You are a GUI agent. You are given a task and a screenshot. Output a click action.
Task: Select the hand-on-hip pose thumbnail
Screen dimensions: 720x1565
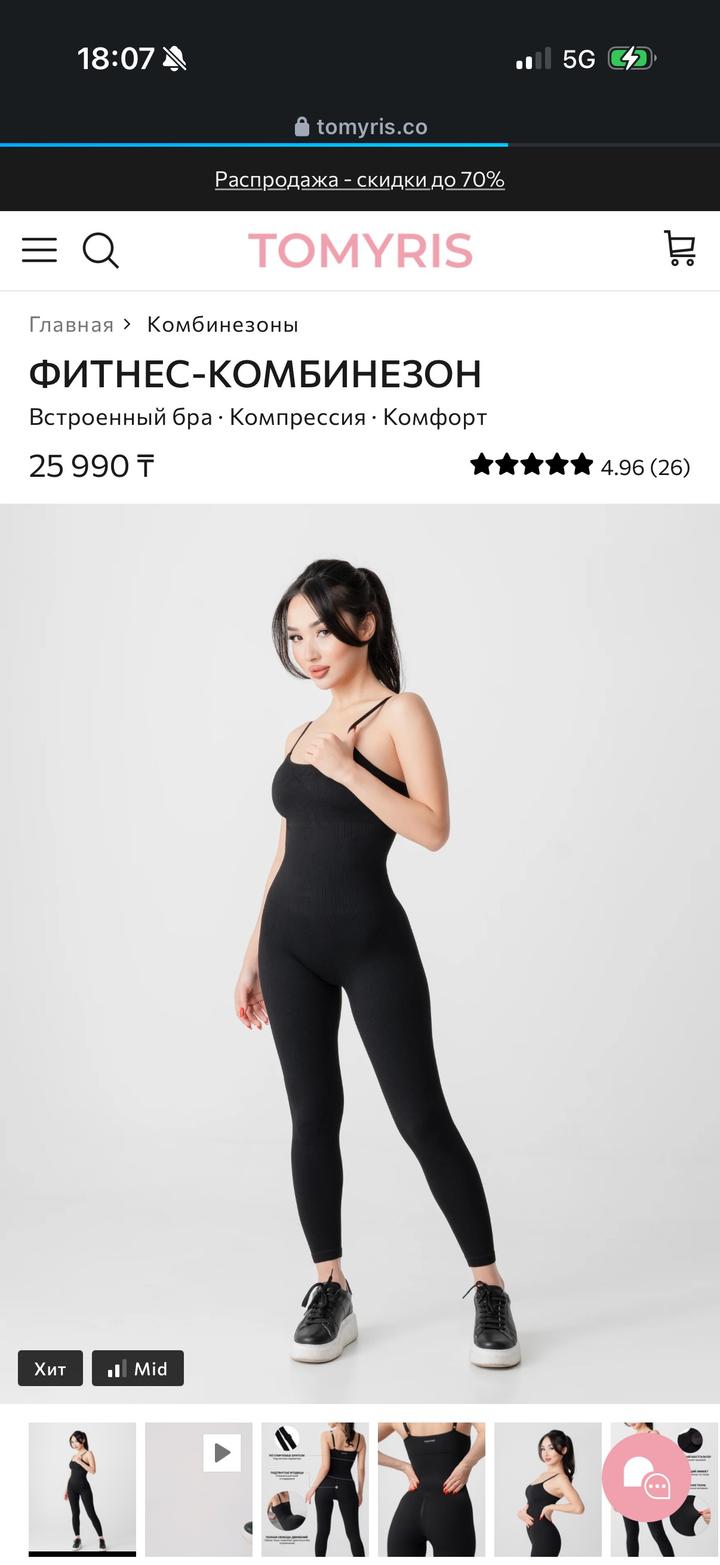(x=547, y=1486)
